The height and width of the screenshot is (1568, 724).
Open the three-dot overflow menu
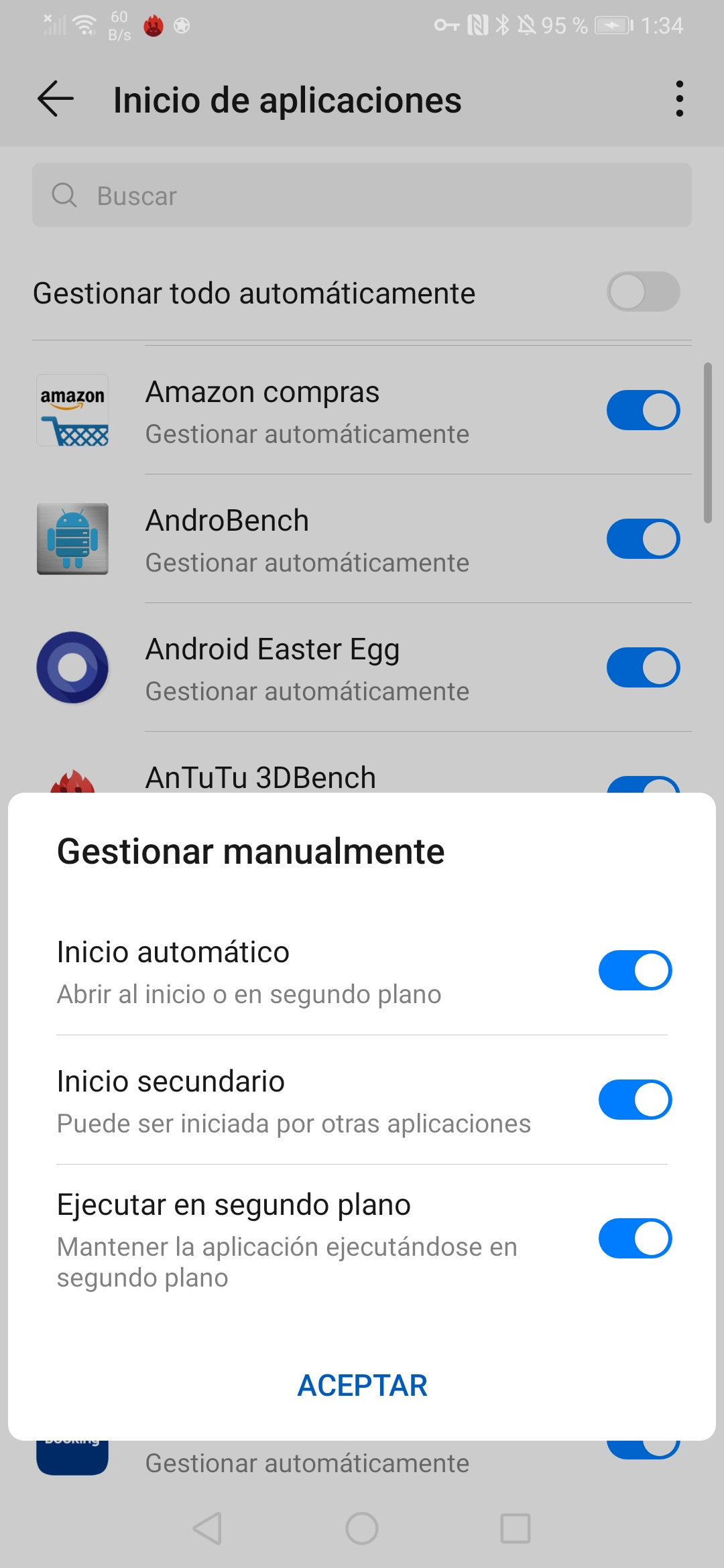pos(679,99)
